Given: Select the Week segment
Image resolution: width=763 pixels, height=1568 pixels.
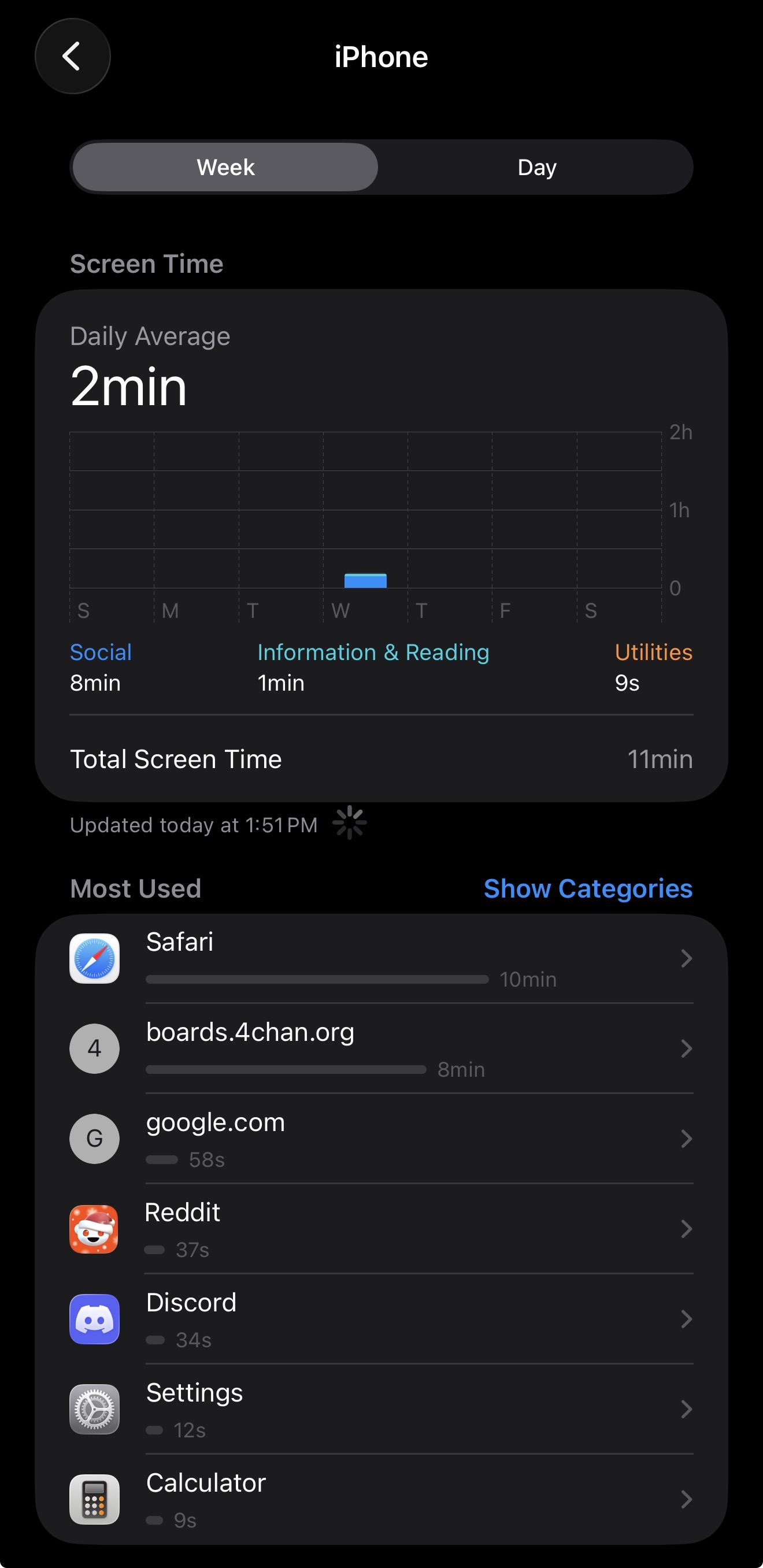Looking at the screenshot, I should (225, 168).
